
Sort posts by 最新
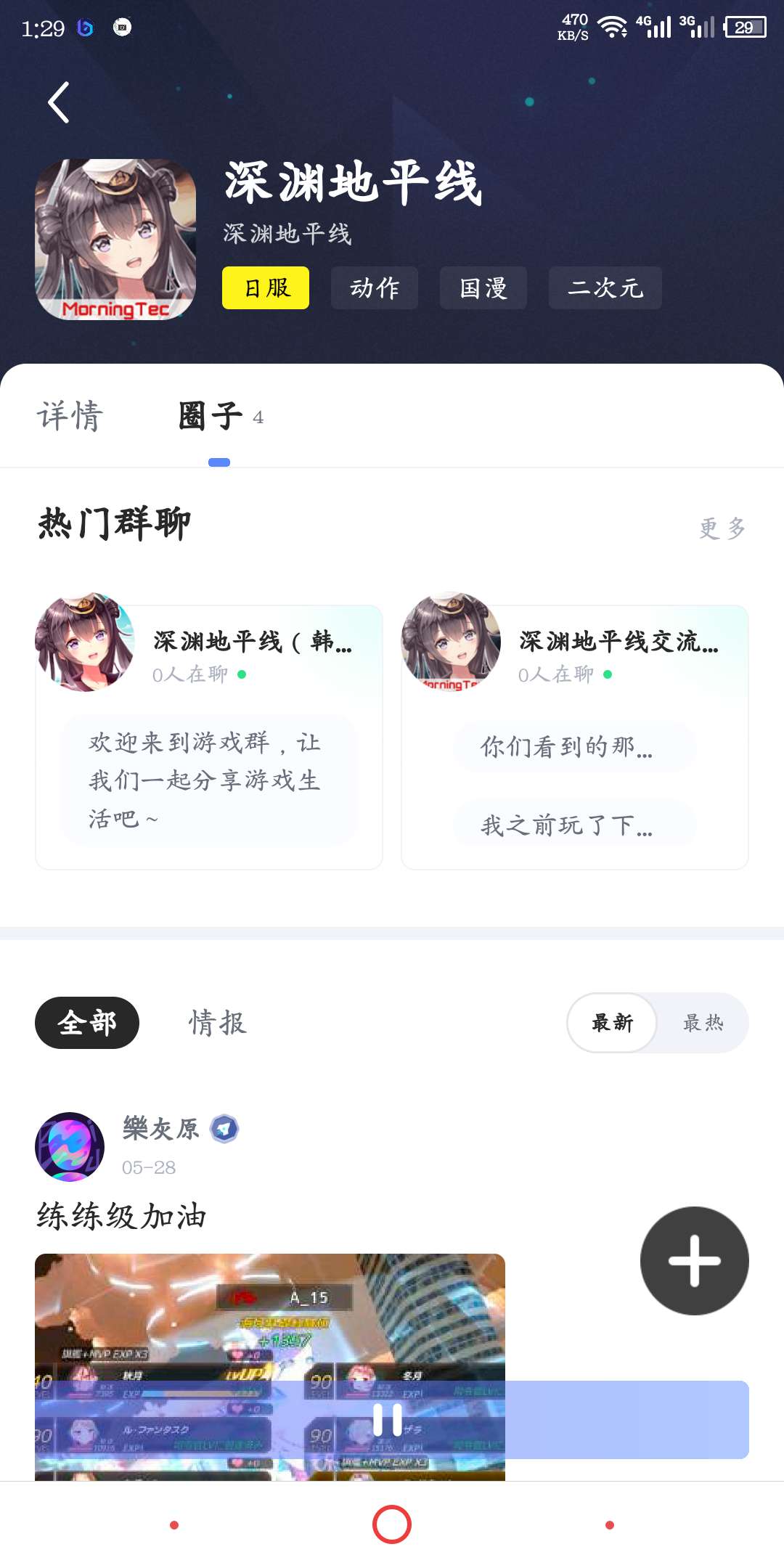[x=612, y=1023]
